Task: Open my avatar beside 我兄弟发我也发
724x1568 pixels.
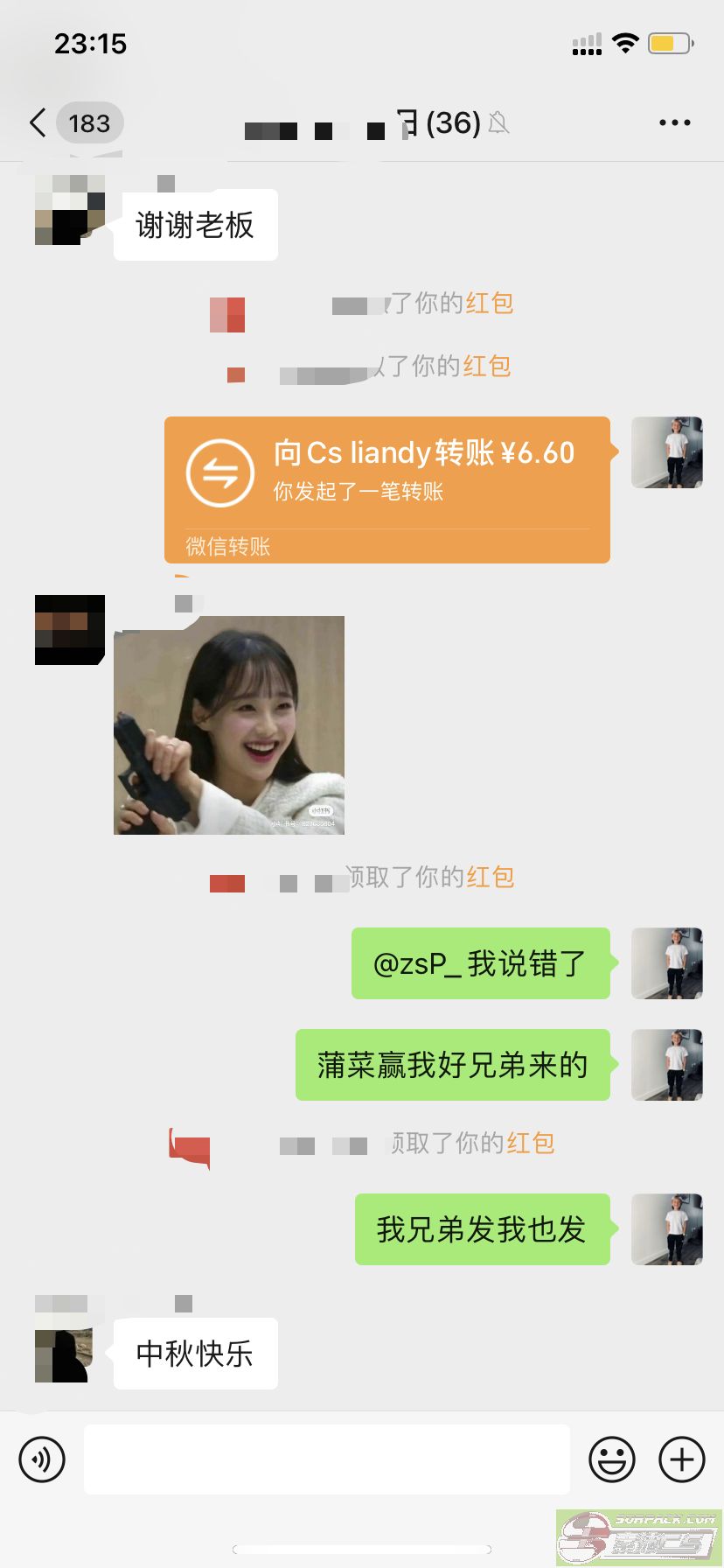Action: [667, 1228]
